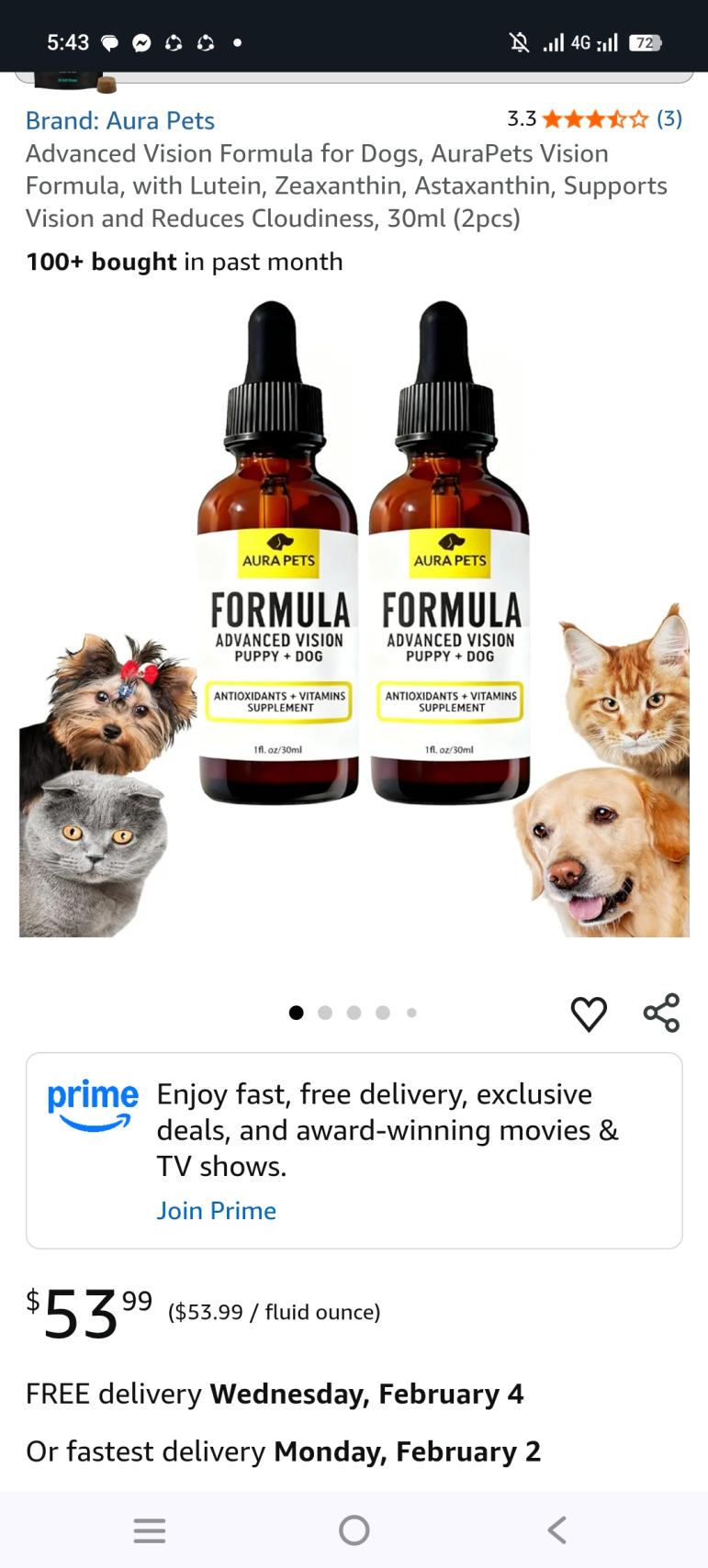Tap the Join Prime link
Viewport: 708px width, 1568px height.
[216, 1210]
